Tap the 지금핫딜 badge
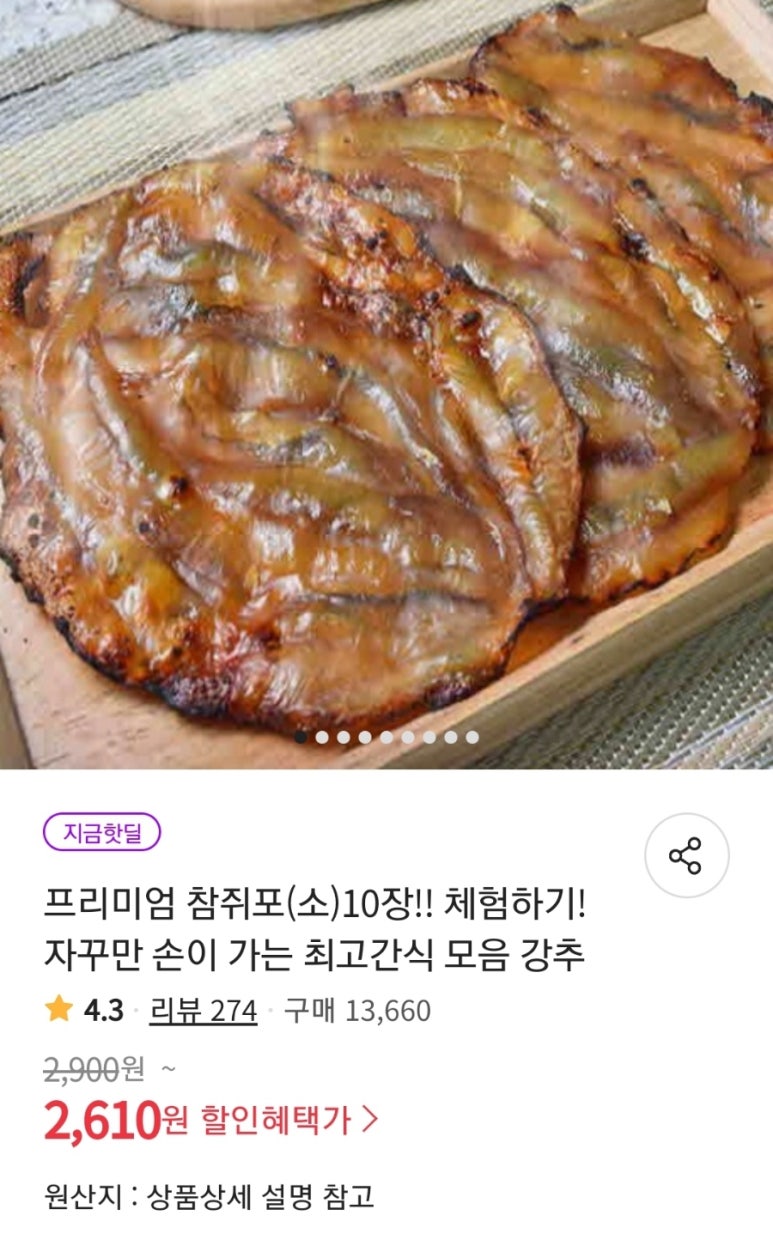This screenshot has height=1252, width=773. [x=102, y=832]
